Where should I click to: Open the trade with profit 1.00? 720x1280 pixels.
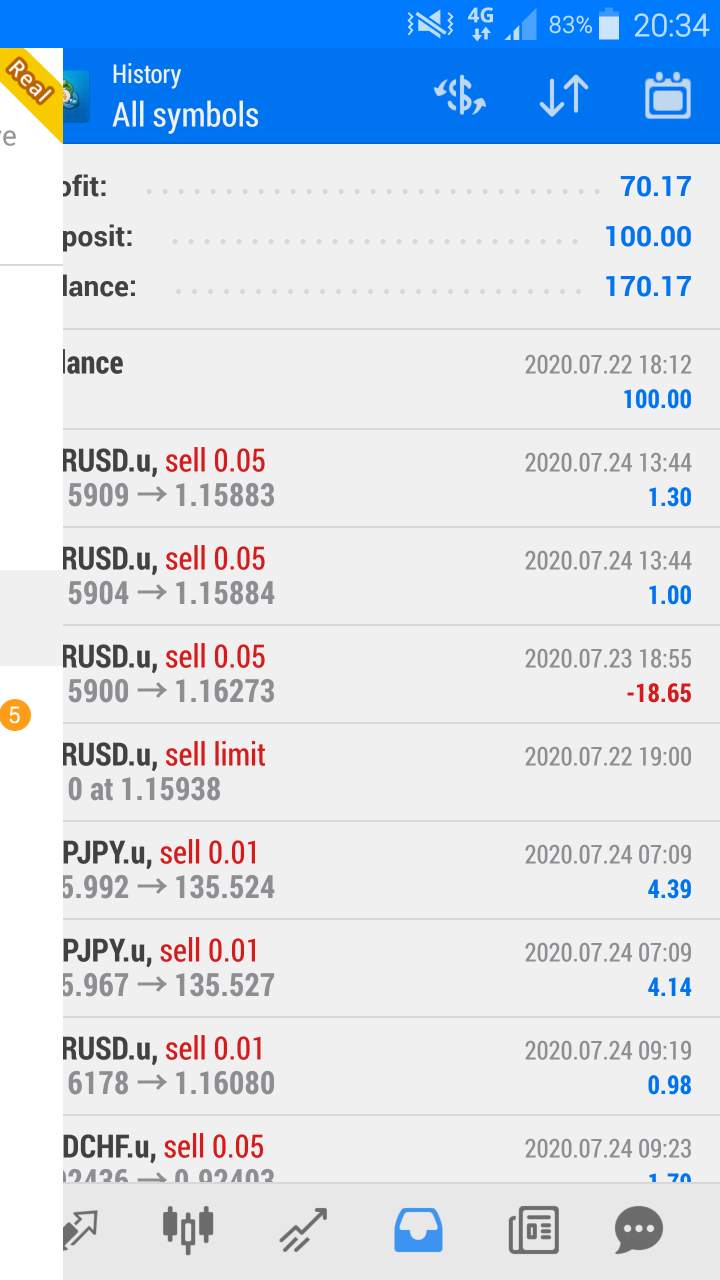(391, 577)
